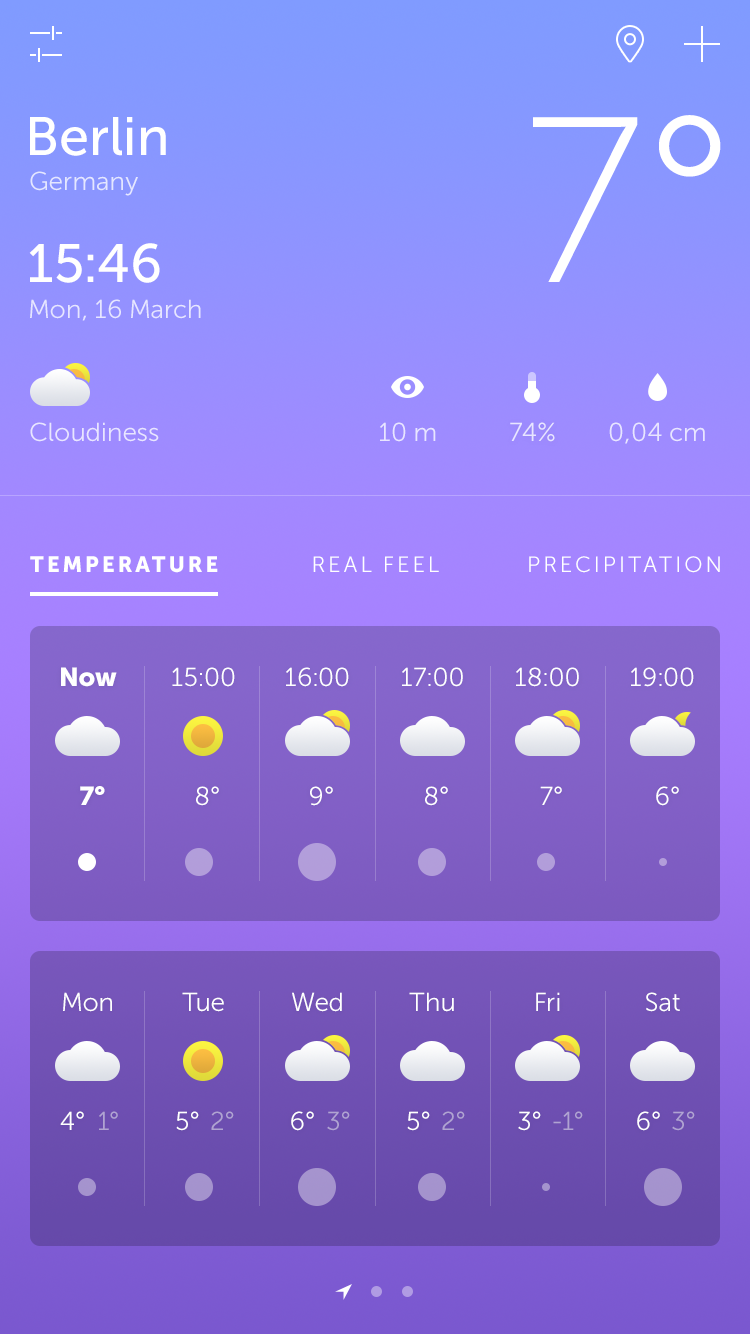Select the 18:00 hourly forecast

[x=547, y=773]
